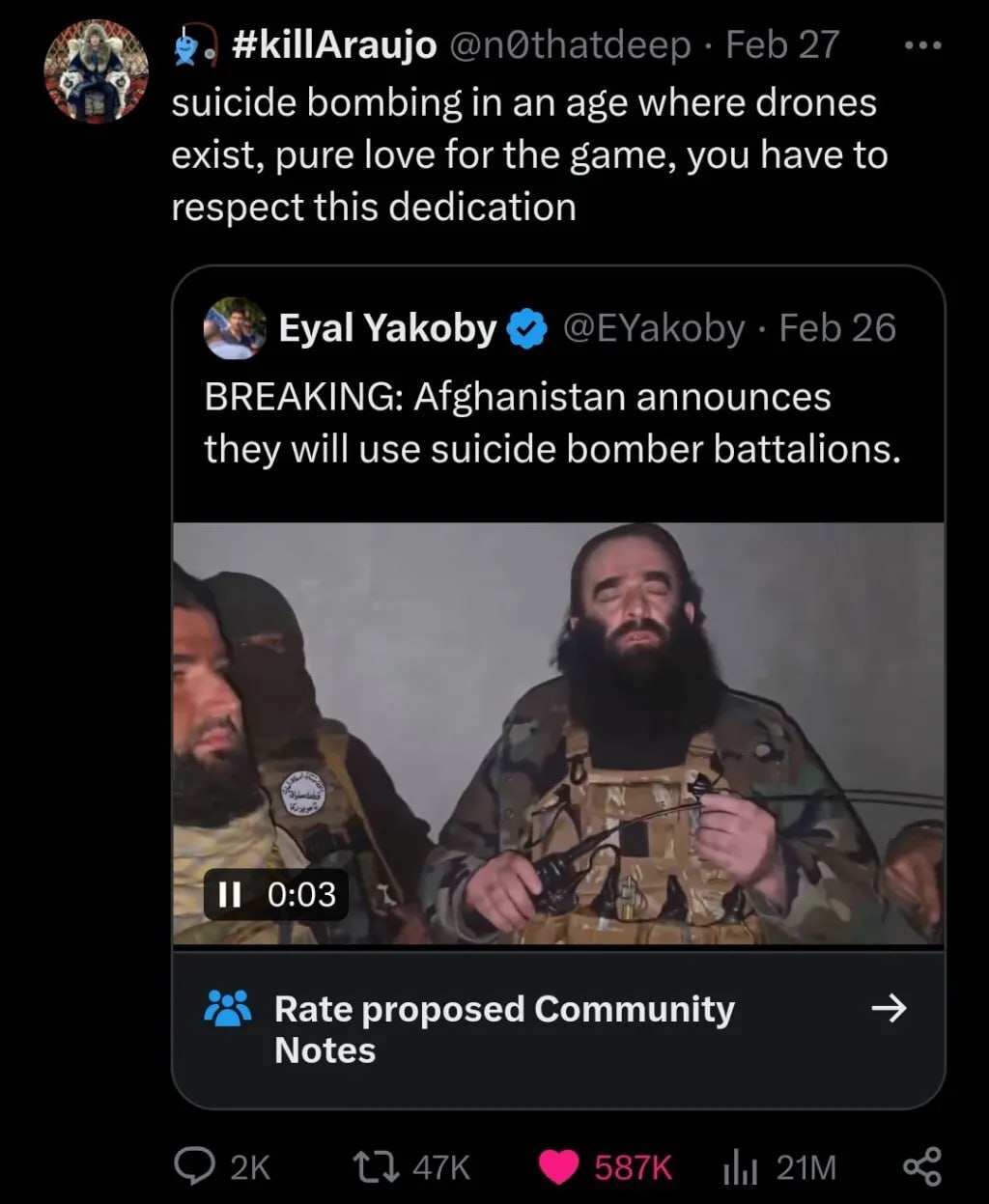View post analytics showing 21M views
Image resolution: width=989 pixels, height=1204 pixels.
(737, 1167)
